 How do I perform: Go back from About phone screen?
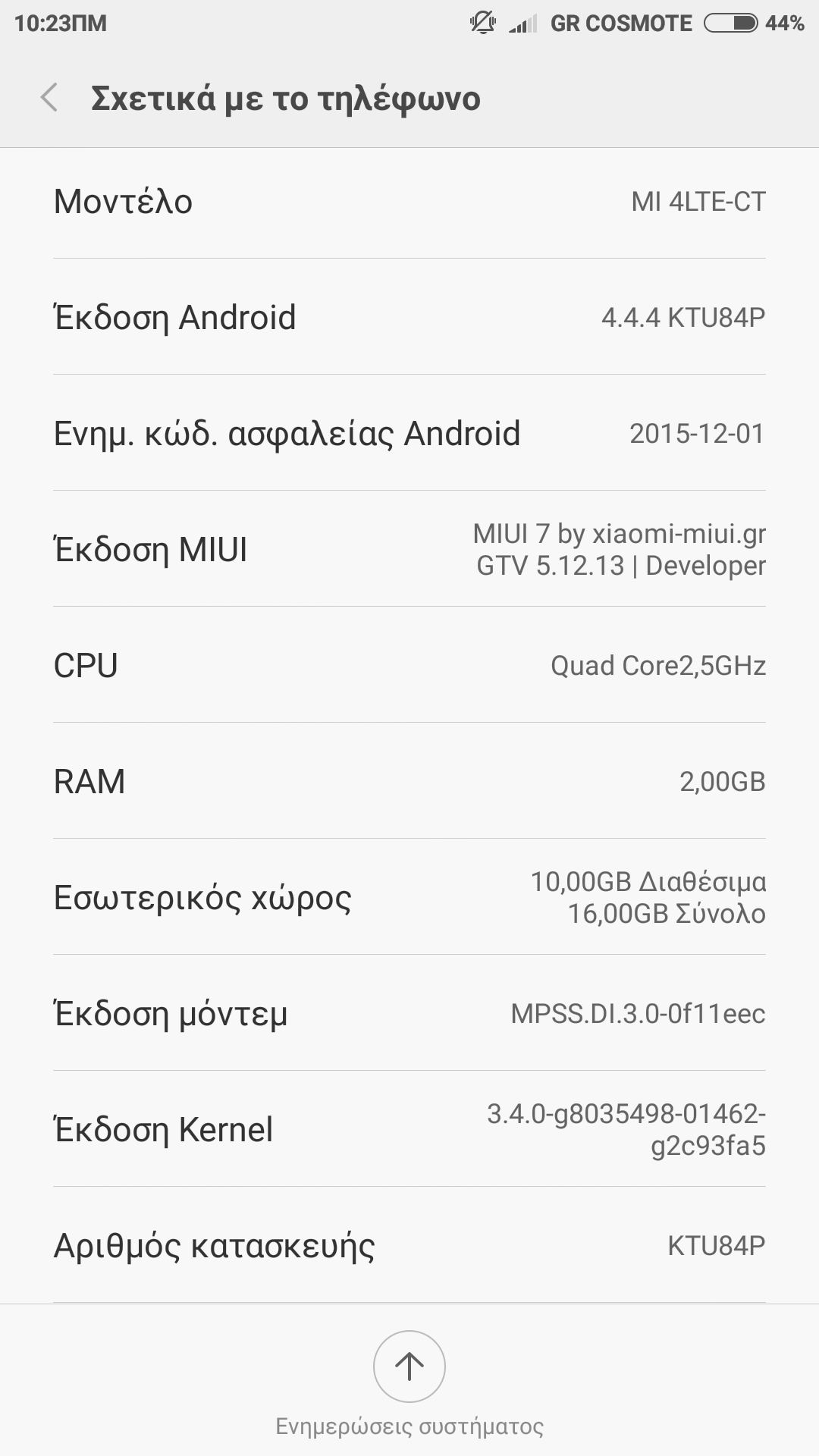point(49,98)
